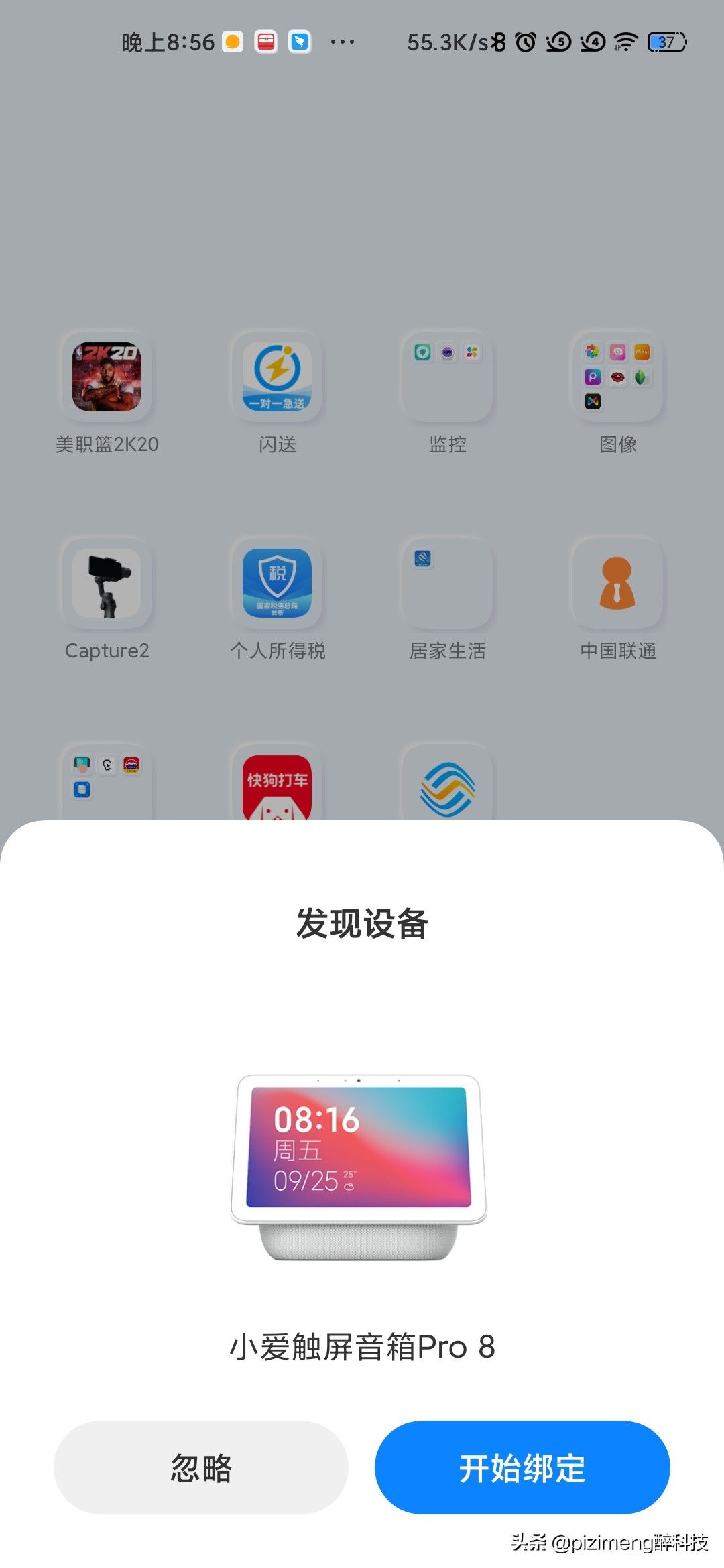This screenshot has height=1568, width=724.
Task: Tap the alarm clock status bar icon
Action: [526, 41]
